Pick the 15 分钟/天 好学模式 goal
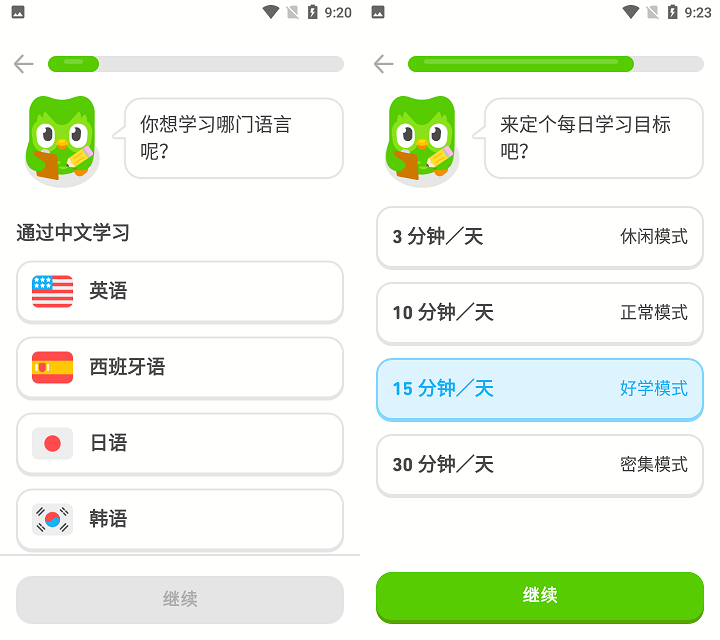 pos(540,389)
